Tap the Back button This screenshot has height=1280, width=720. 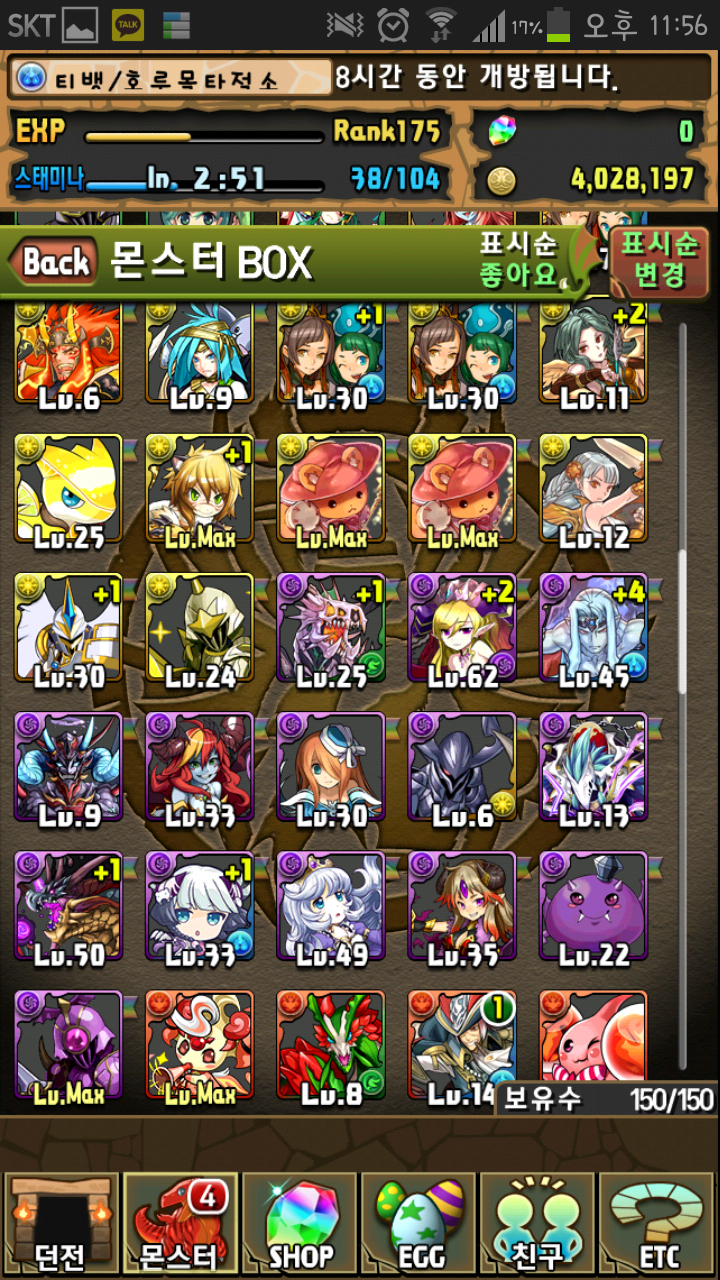(x=55, y=263)
